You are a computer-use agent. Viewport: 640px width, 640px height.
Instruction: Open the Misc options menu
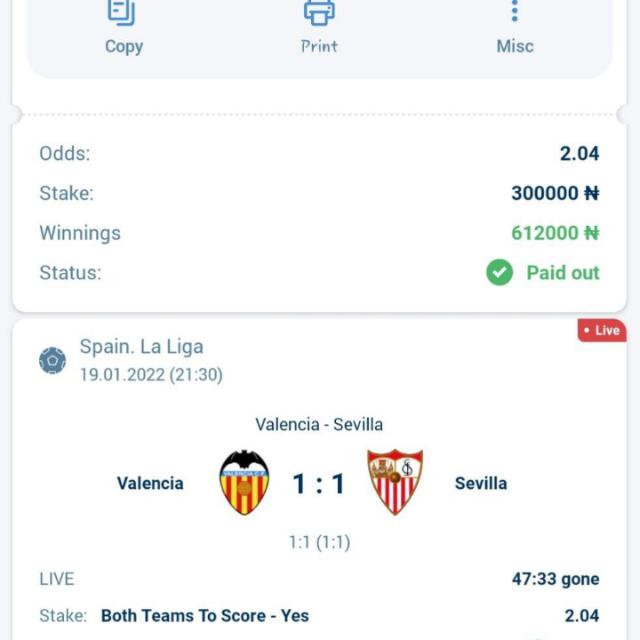(515, 27)
